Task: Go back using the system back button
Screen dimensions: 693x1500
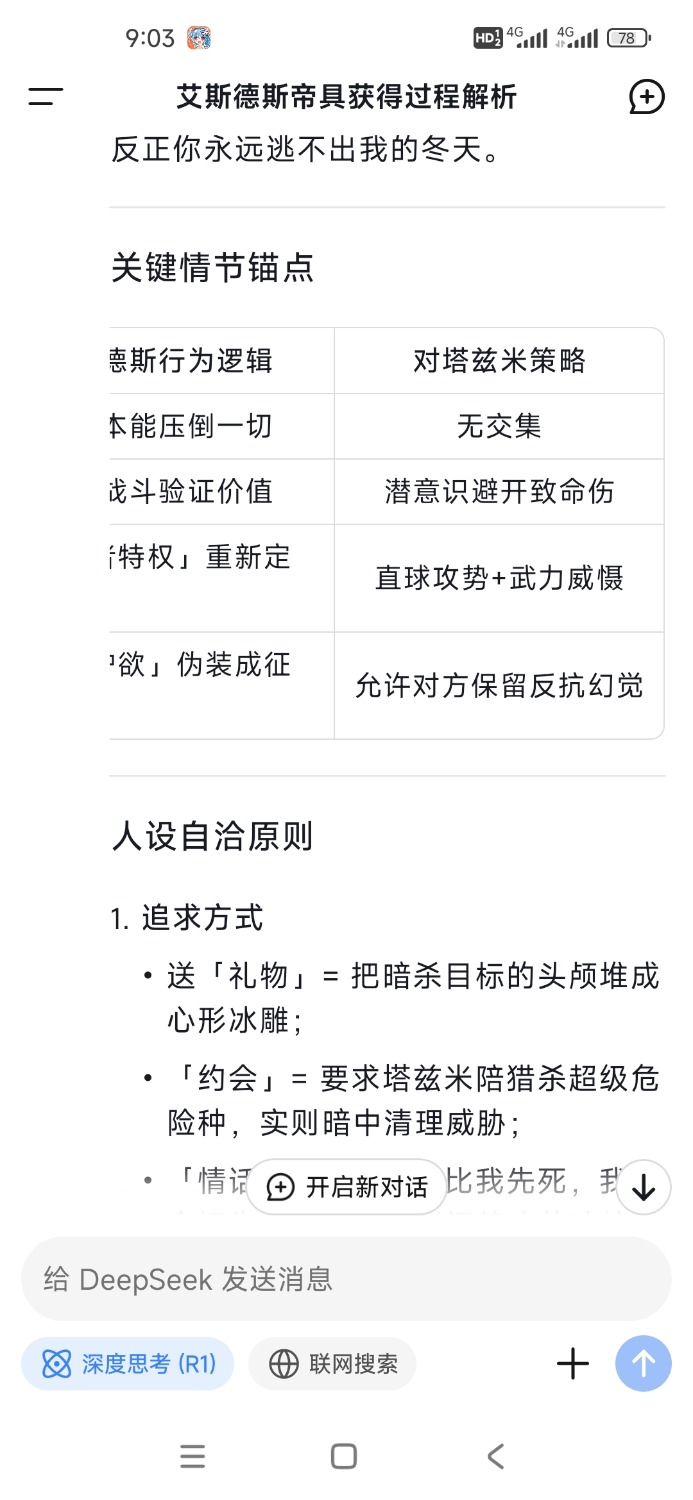Action: [x=495, y=1456]
